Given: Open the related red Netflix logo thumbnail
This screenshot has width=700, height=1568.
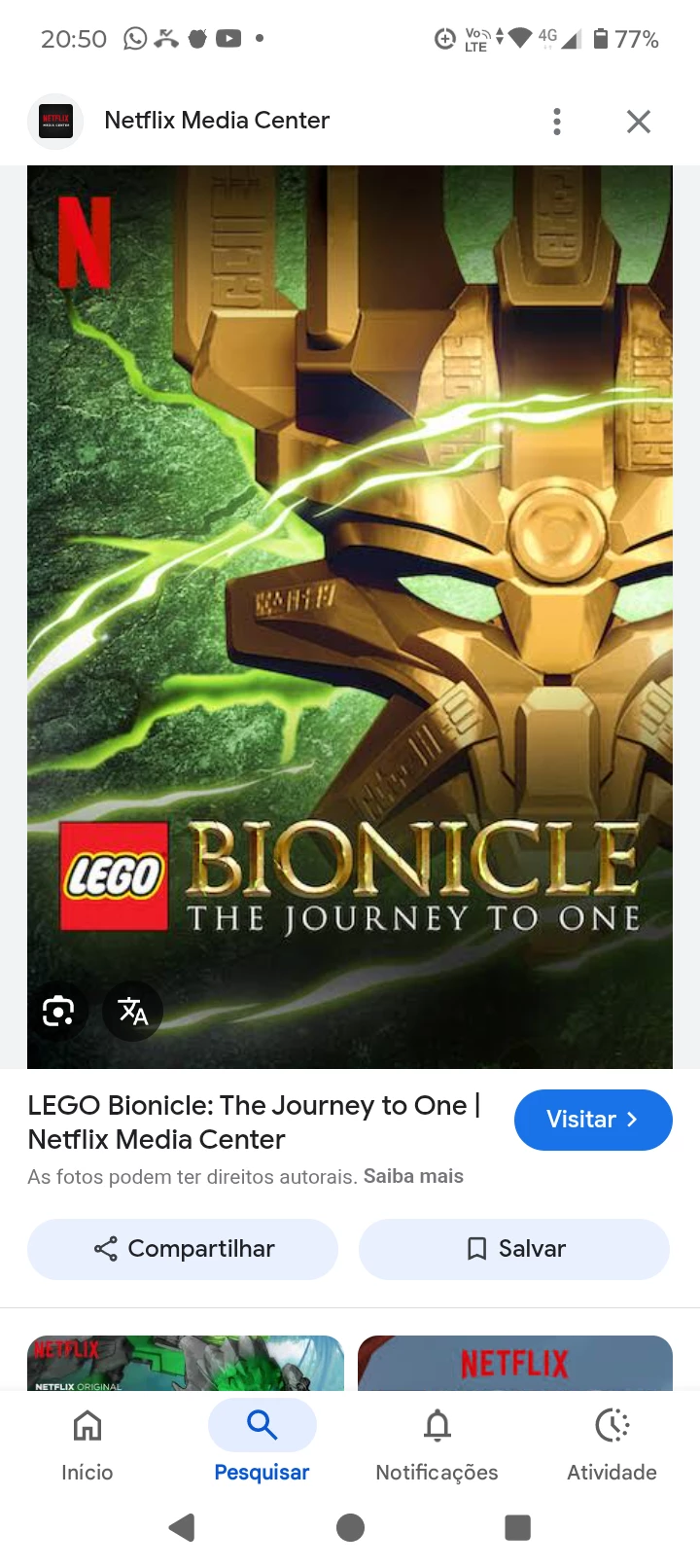Looking at the screenshot, I should (x=514, y=1363).
